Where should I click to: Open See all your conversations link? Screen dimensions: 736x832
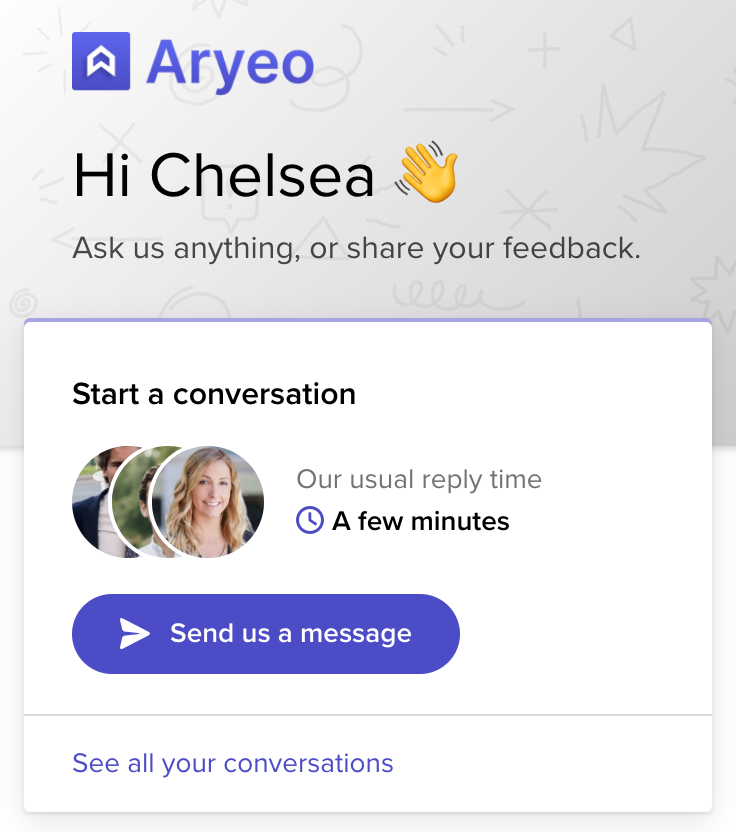pyautogui.click(x=233, y=764)
